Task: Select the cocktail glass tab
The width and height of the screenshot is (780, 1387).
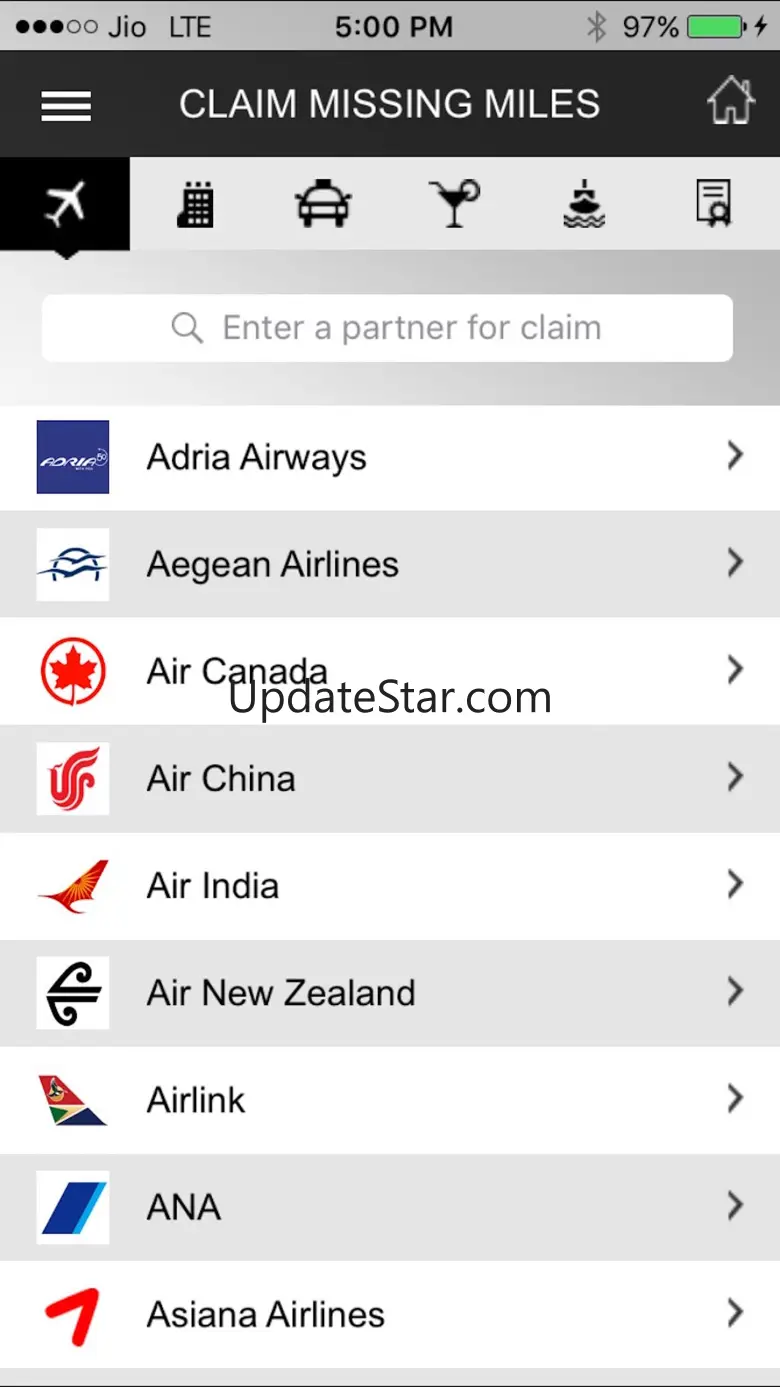Action: point(454,204)
